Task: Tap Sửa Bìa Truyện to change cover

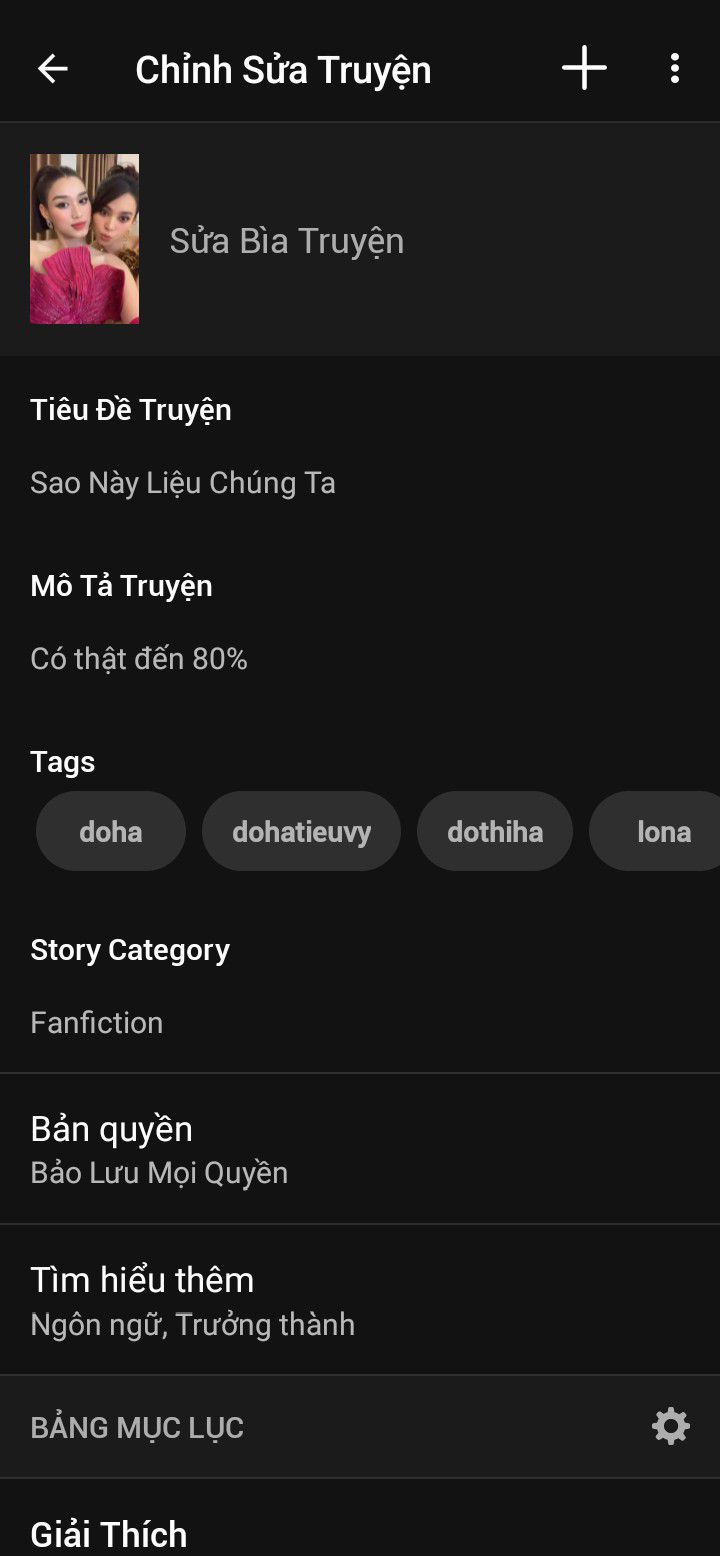Action: pyautogui.click(x=286, y=241)
